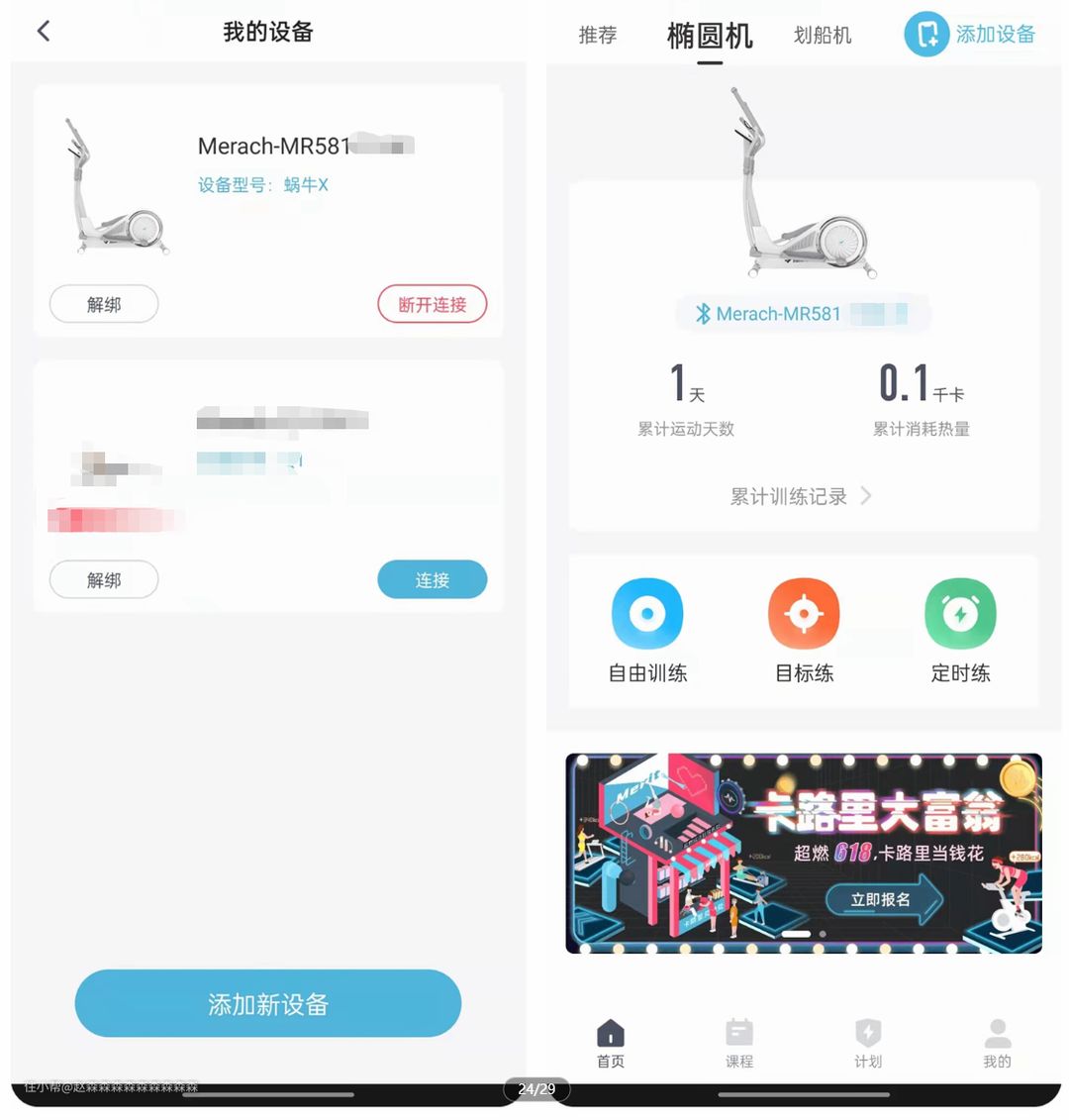Select the 首页 home tab
Screen dimensions: 1069x1120
611,1044
